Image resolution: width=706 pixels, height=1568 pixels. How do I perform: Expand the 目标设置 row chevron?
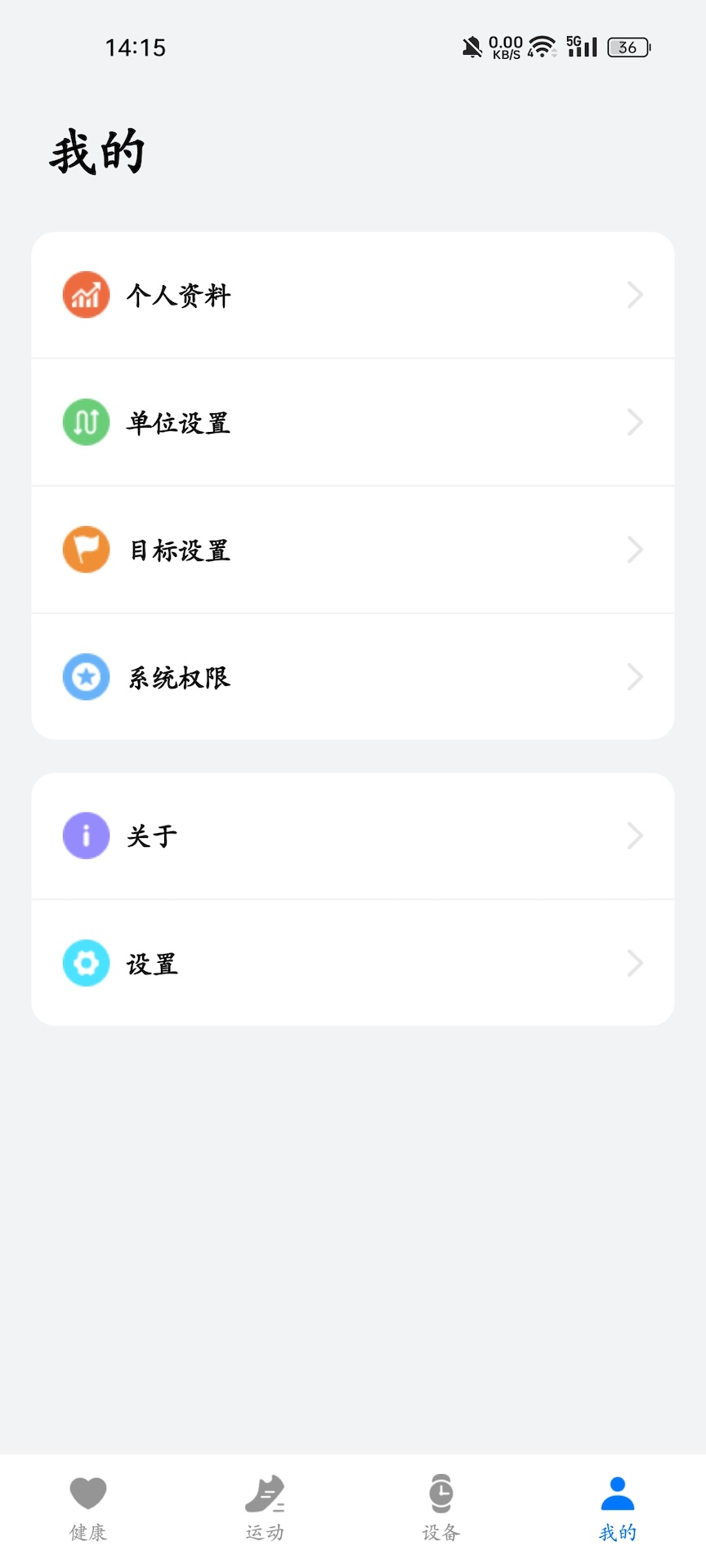636,550
